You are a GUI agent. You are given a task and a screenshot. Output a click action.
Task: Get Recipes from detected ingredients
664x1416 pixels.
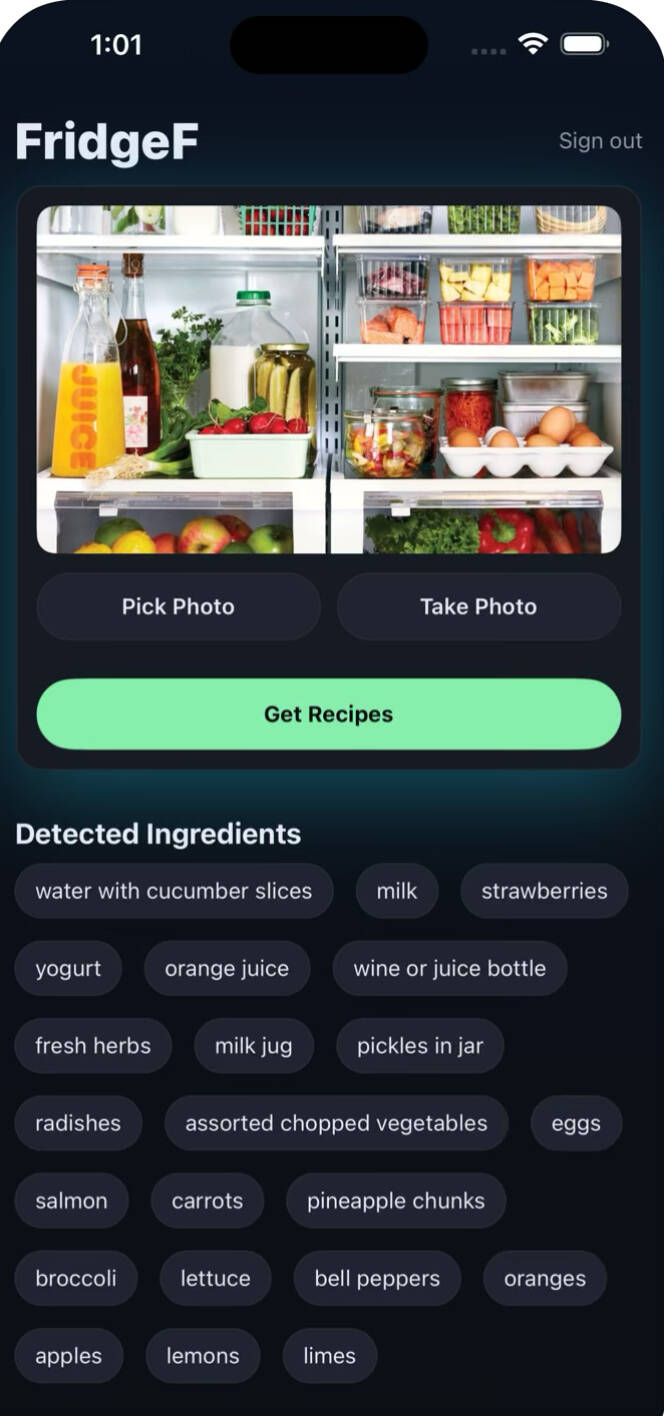click(x=328, y=714)
